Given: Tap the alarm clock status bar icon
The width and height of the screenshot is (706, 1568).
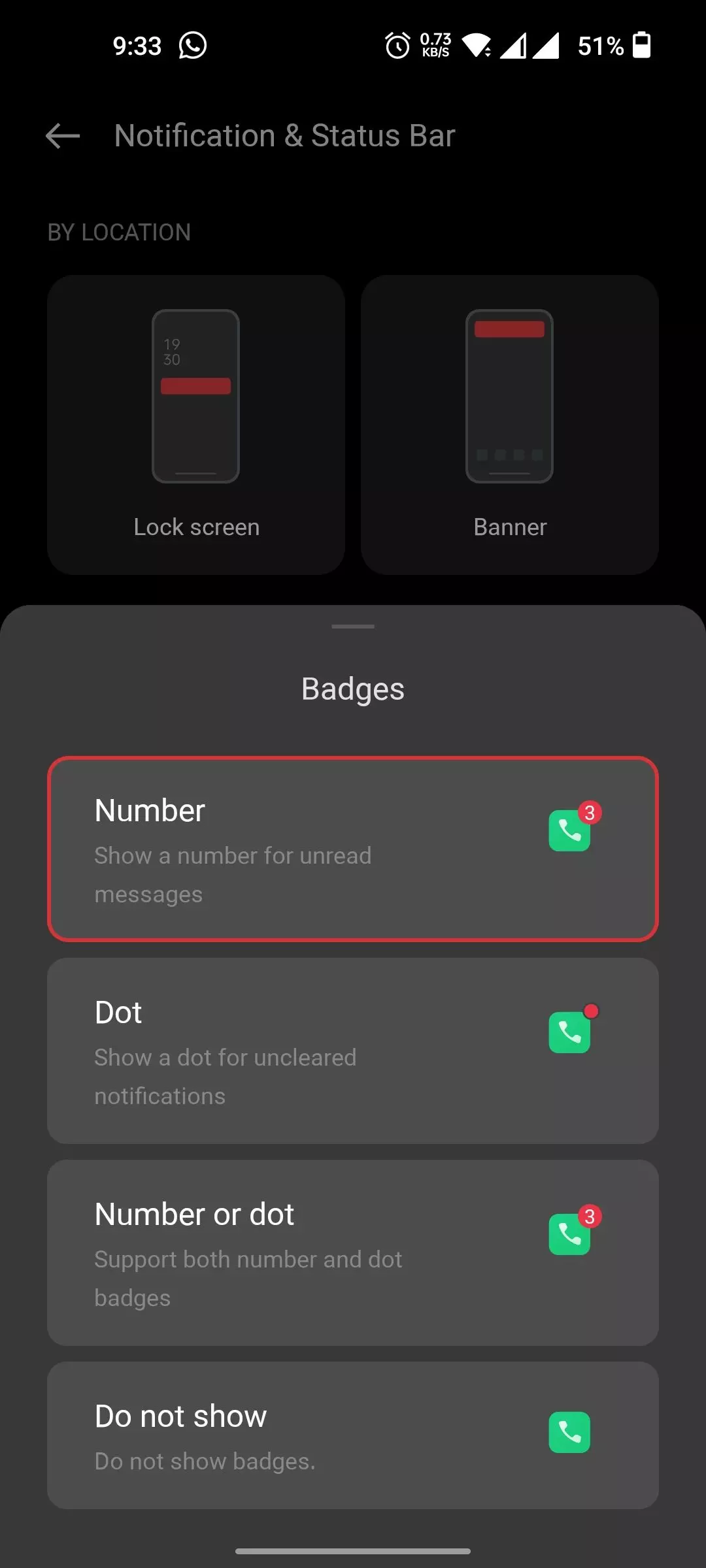Looking at the screenshot, I should (x=398, y=46).
